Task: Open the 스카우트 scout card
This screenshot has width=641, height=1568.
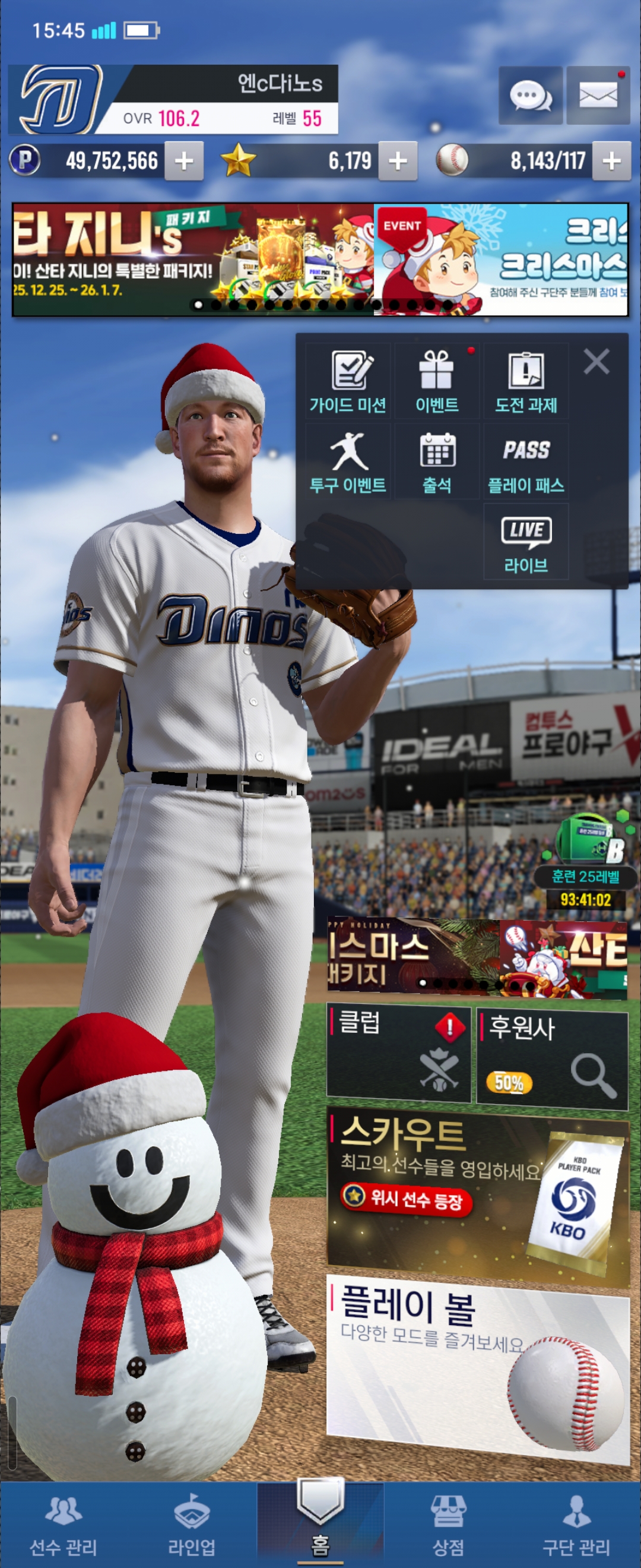Action: pos(477,1194)
